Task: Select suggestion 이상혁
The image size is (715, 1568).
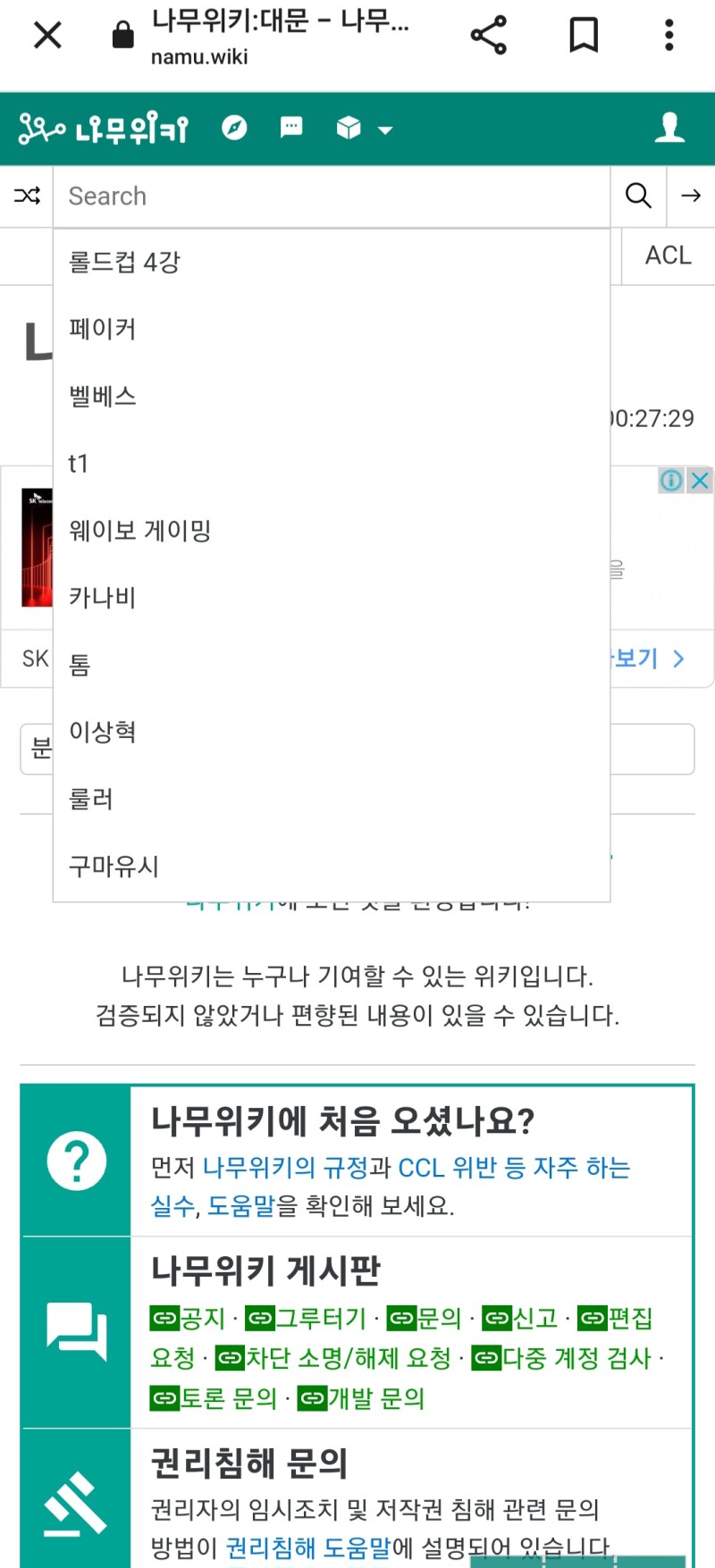Action: pos(332,732)
